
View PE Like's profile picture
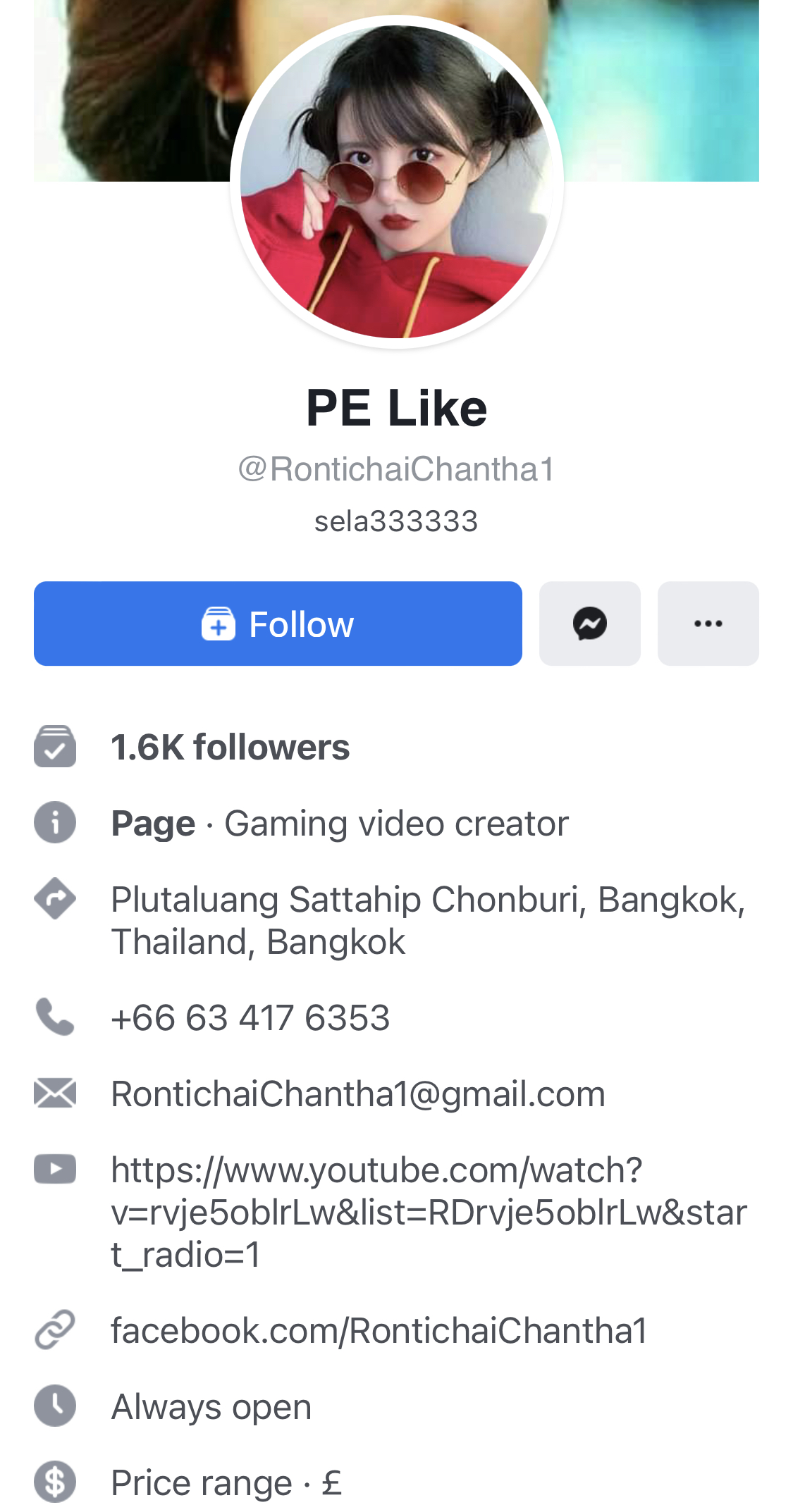(396, 182)
